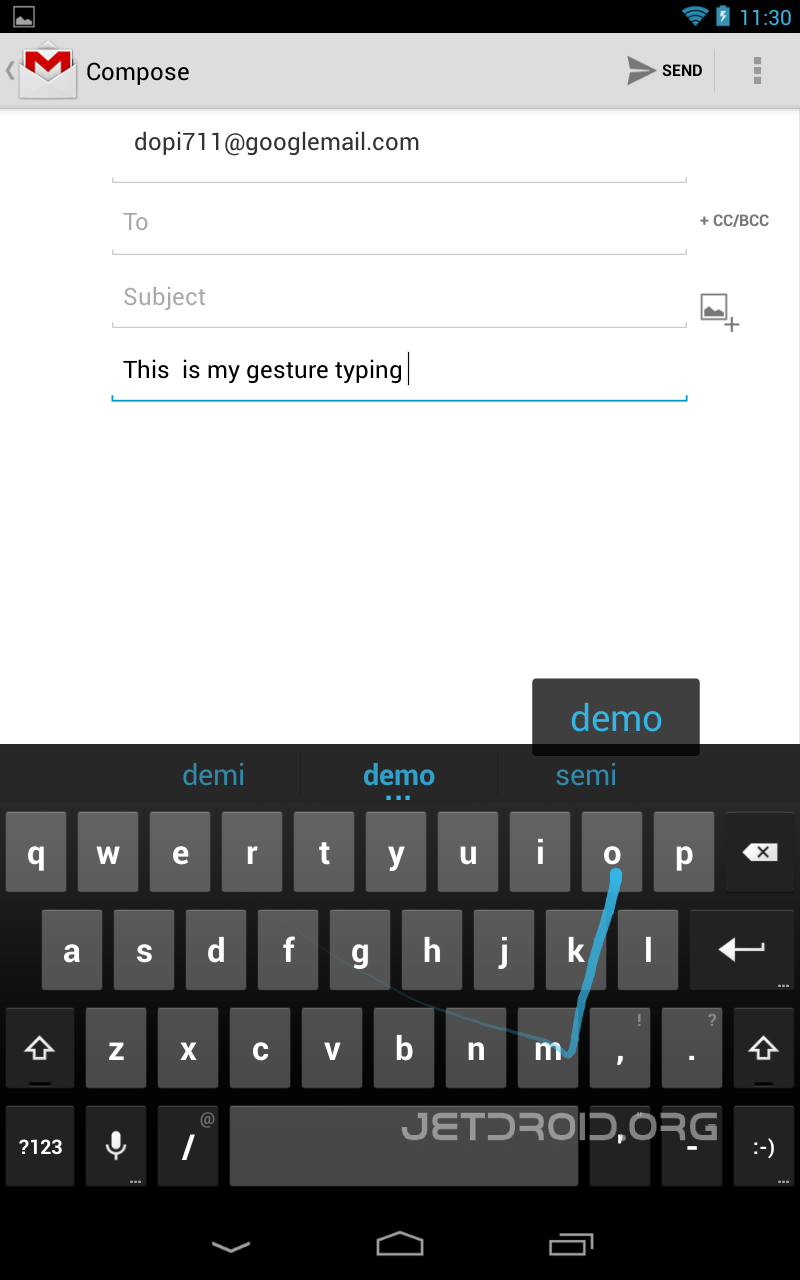Image resolution: width=800 pixels, height=1280 pixels.
Task: Hide keyboard with navigation back button
Action: pos(231,1245)
